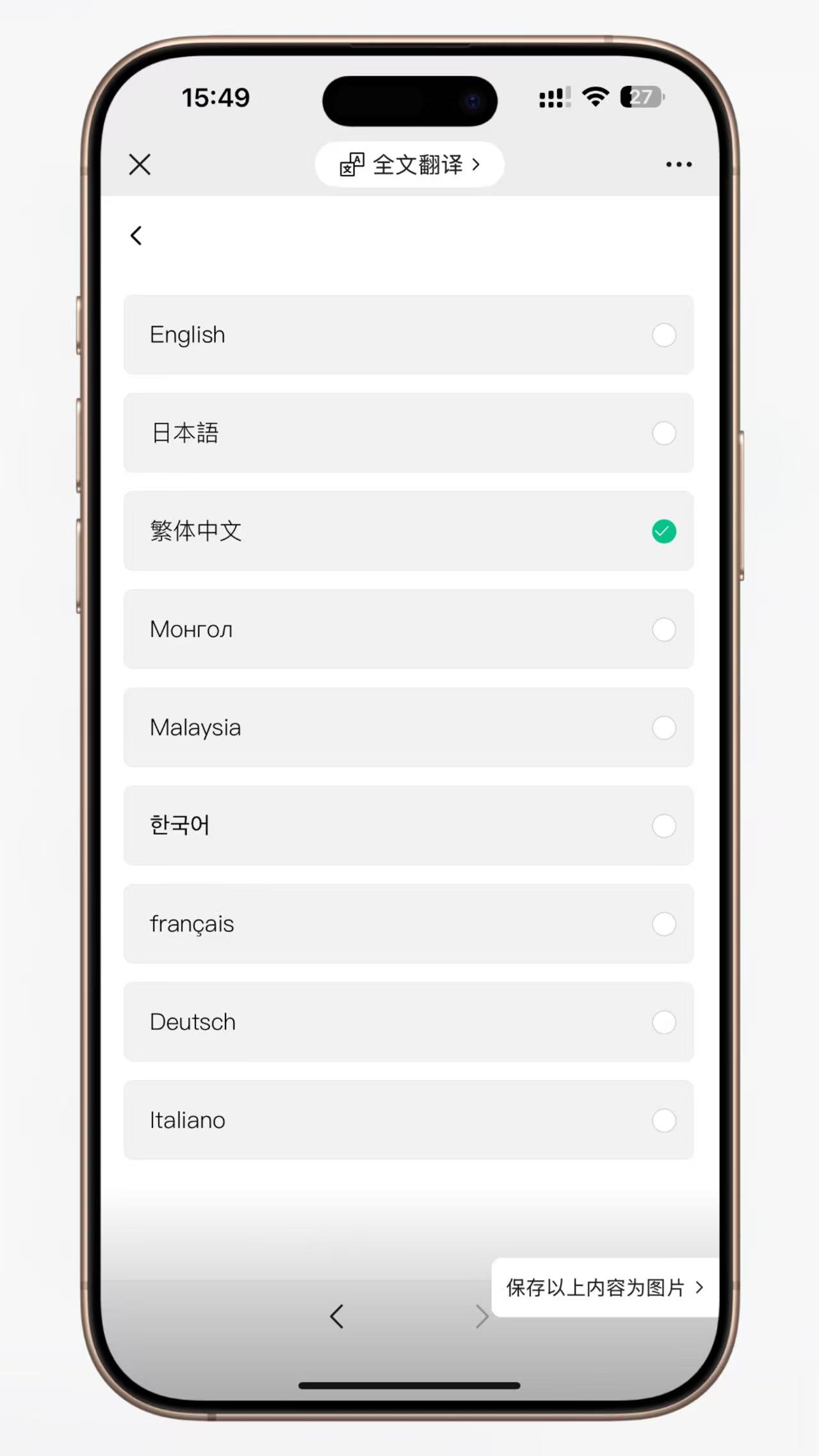The width and height of the screenshot is (819, 1456).
Task: Tap 保存以上内容为图片 to save as image
Action: click(605, 1287)
